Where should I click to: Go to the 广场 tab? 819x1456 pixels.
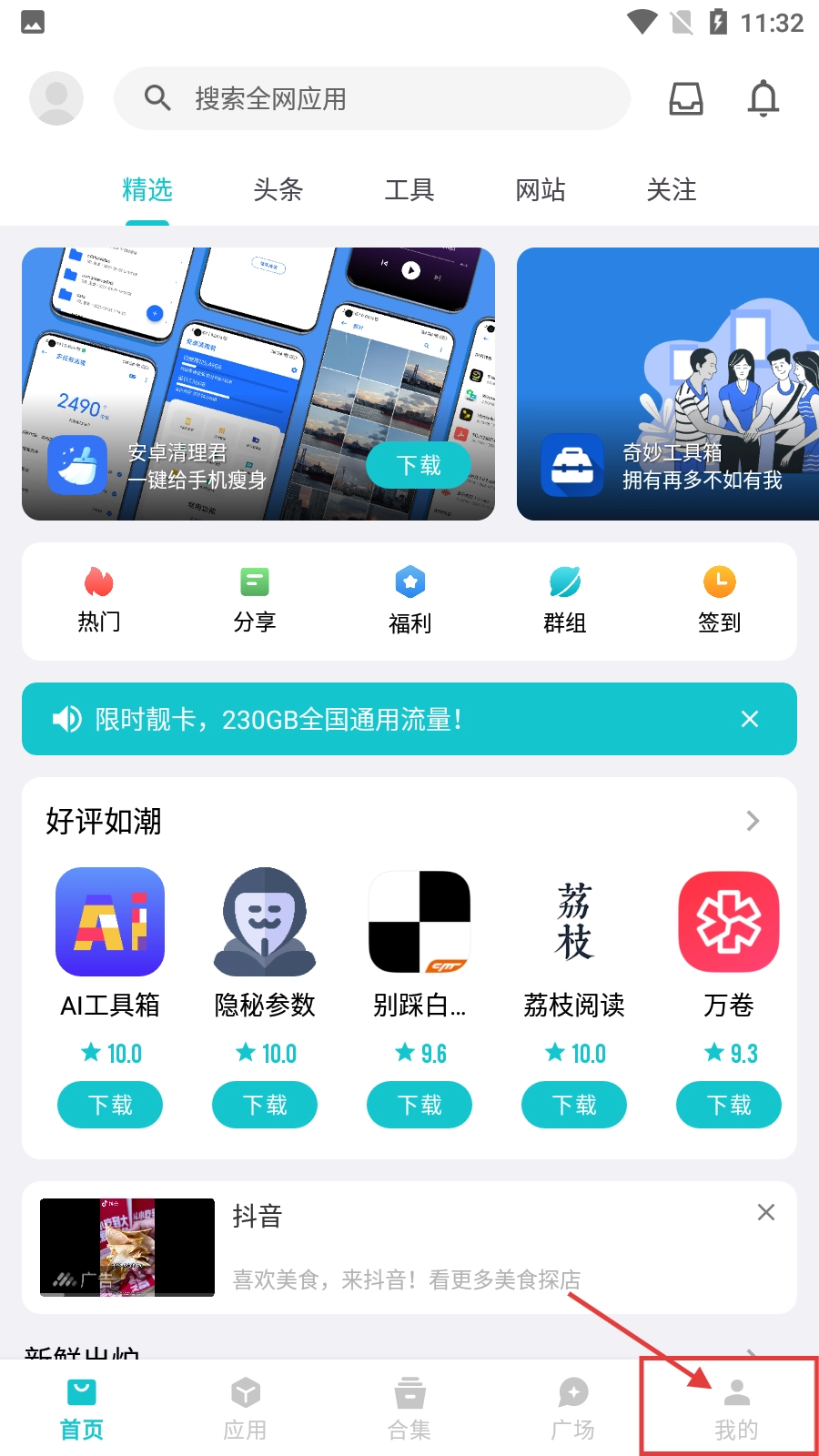point(572,1408)
